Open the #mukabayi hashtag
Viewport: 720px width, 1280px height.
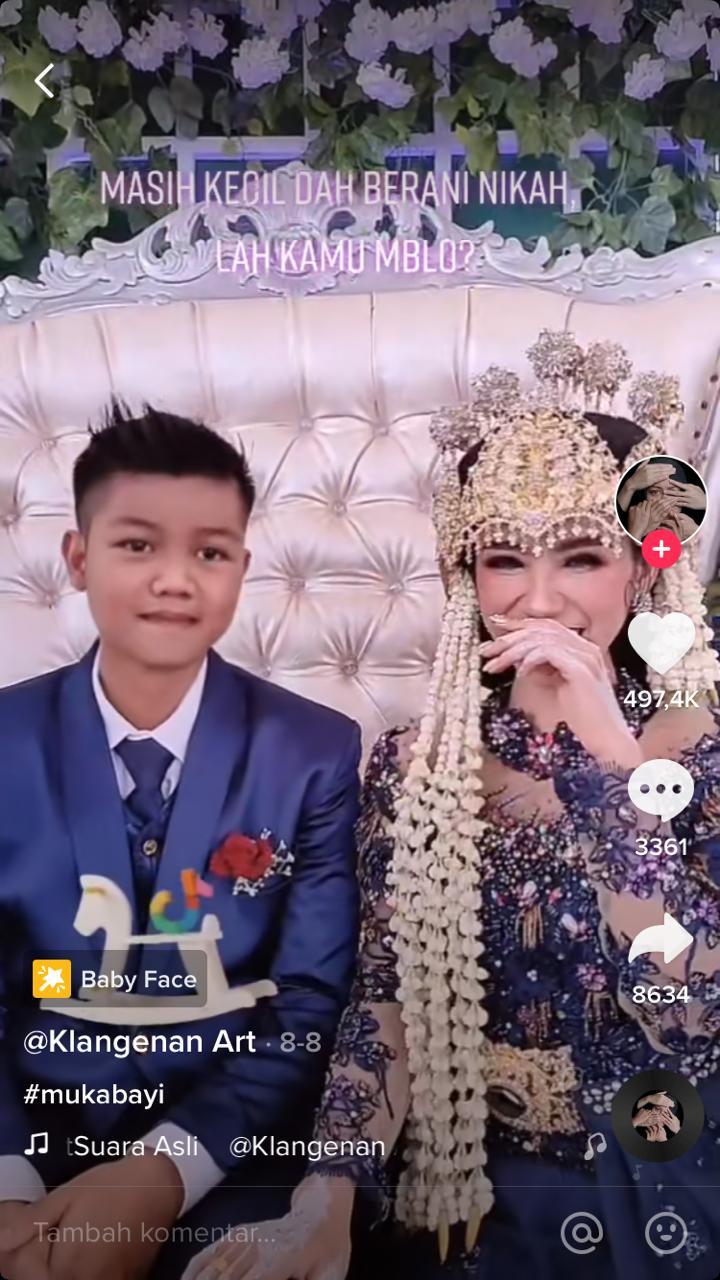tap(94, 1094)
